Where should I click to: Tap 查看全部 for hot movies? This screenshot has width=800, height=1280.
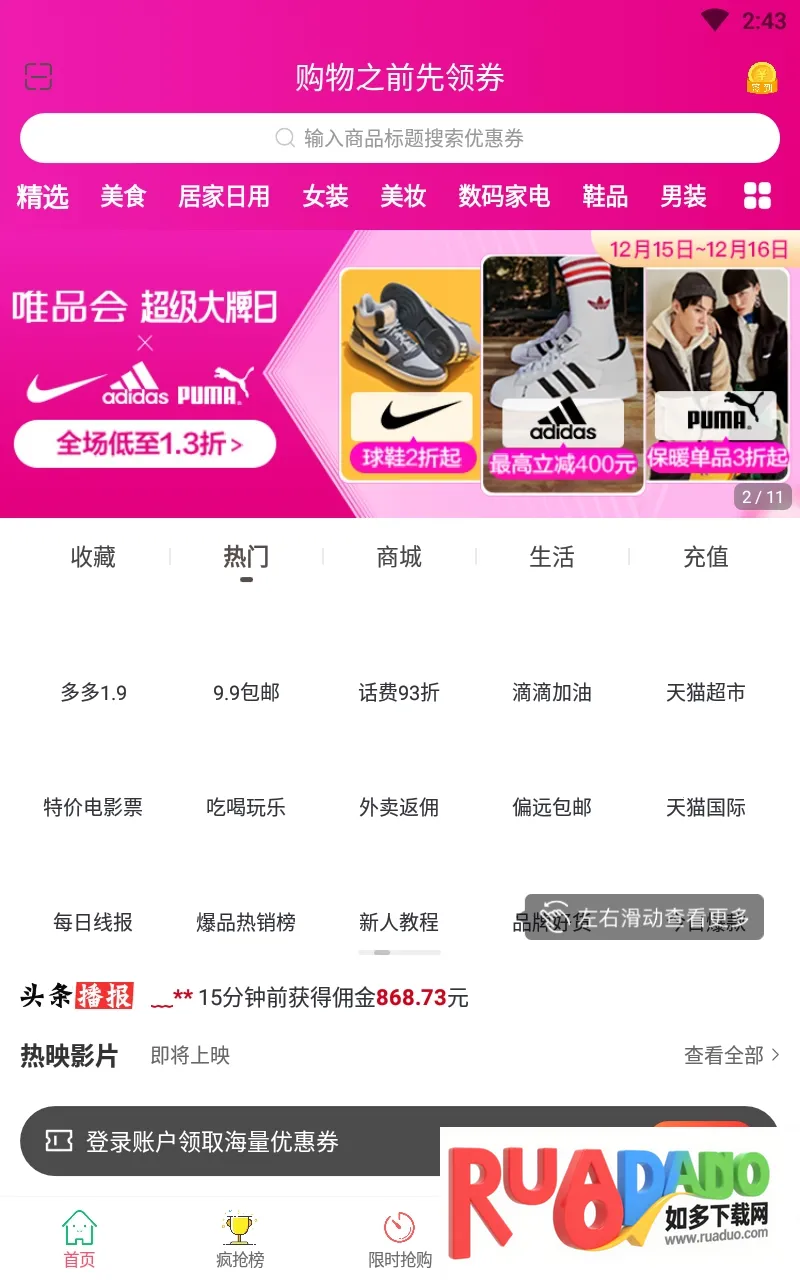(x=731, y=1055)
